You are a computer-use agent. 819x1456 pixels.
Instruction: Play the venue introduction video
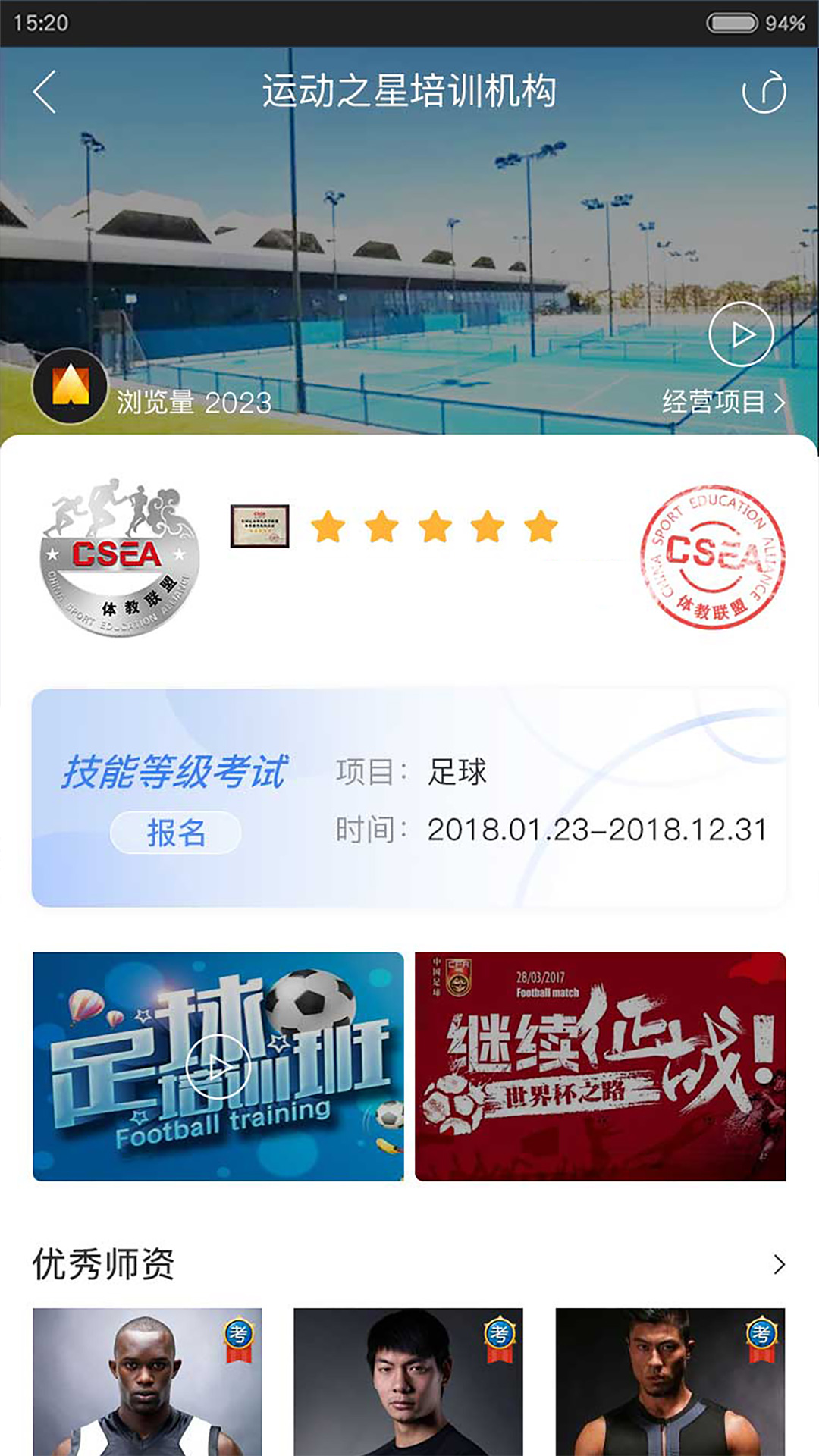tap(739, 334)
